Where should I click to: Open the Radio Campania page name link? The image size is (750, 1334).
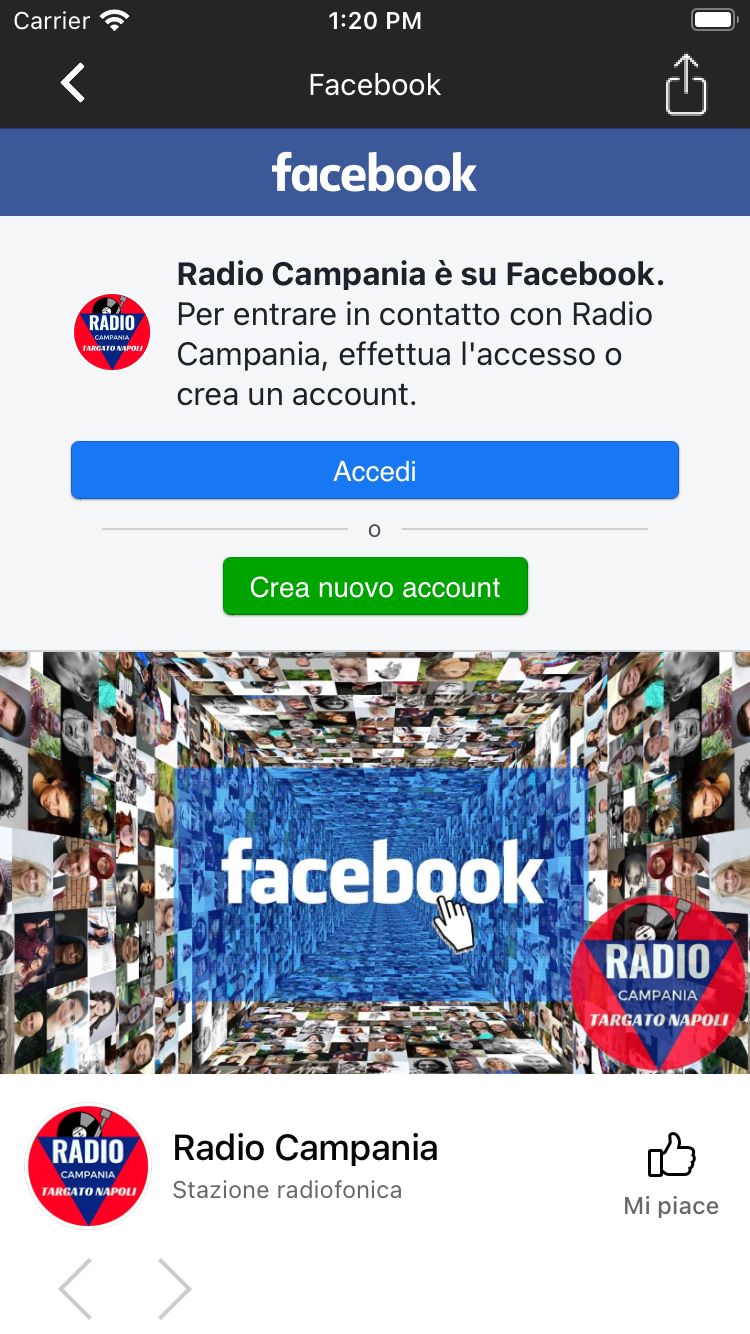[x=305, y=1148]
